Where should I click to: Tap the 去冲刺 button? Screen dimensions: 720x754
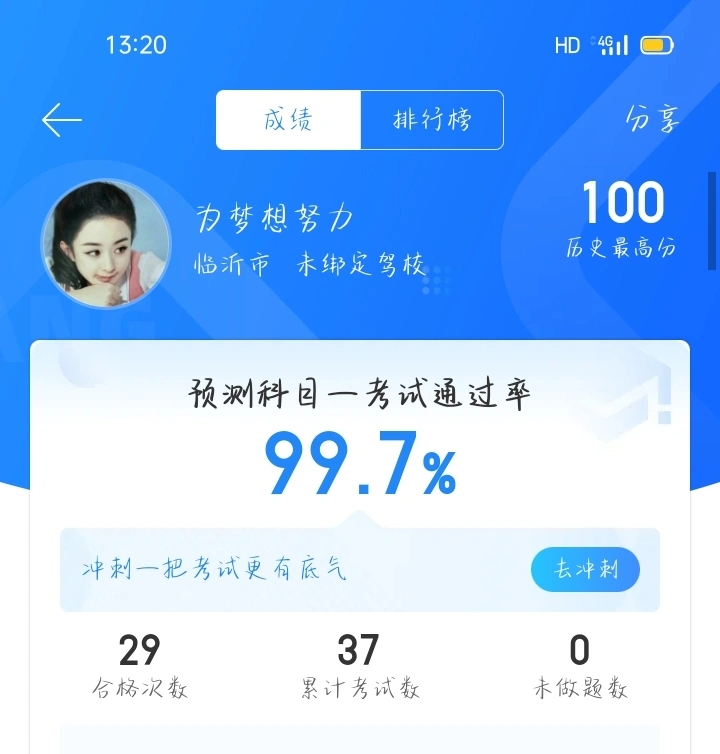tap(585, 570)
